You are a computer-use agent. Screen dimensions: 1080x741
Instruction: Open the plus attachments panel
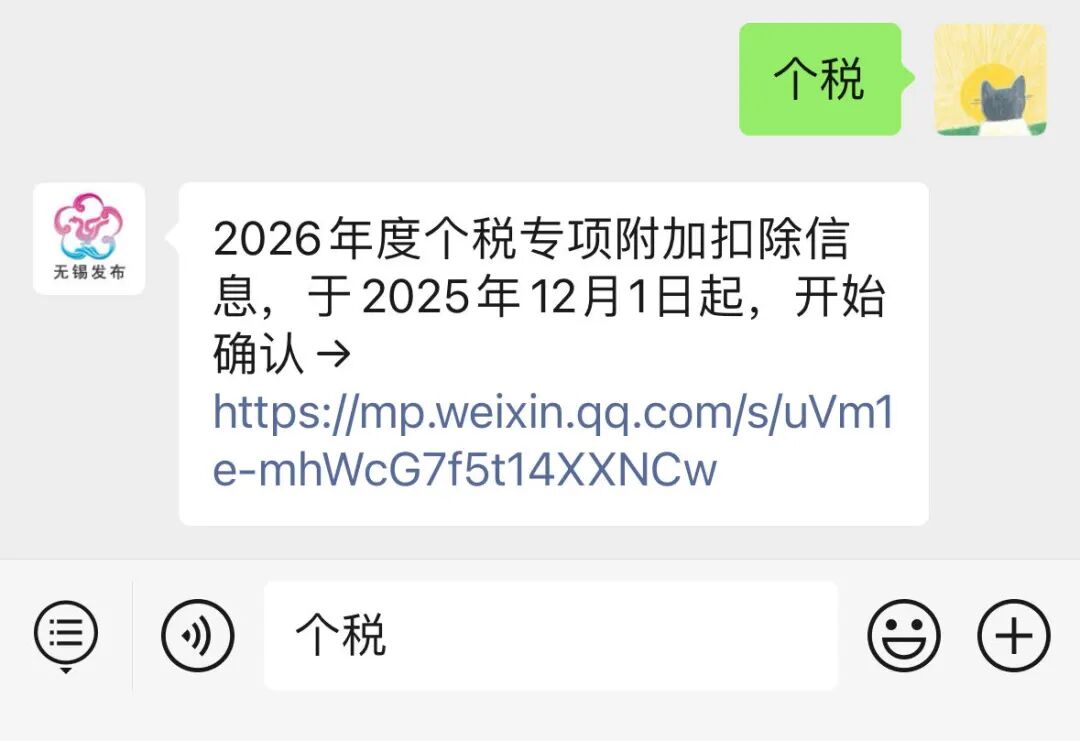(1013, 636)
